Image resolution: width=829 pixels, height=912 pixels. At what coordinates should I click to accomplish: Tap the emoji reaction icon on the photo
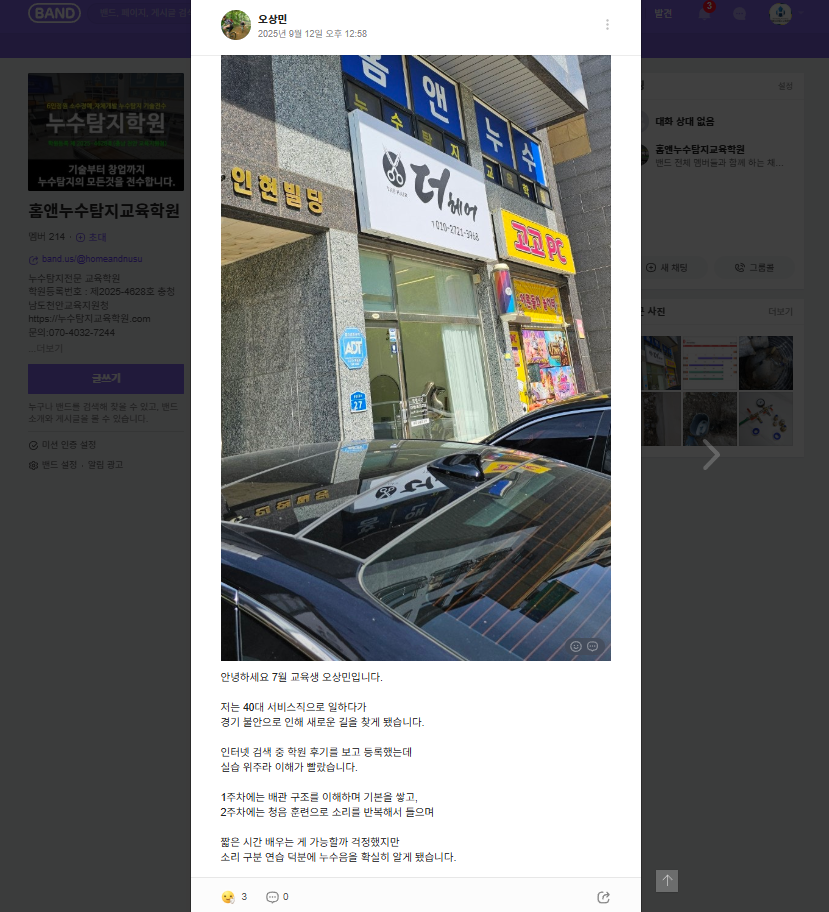tap(576, 647)
